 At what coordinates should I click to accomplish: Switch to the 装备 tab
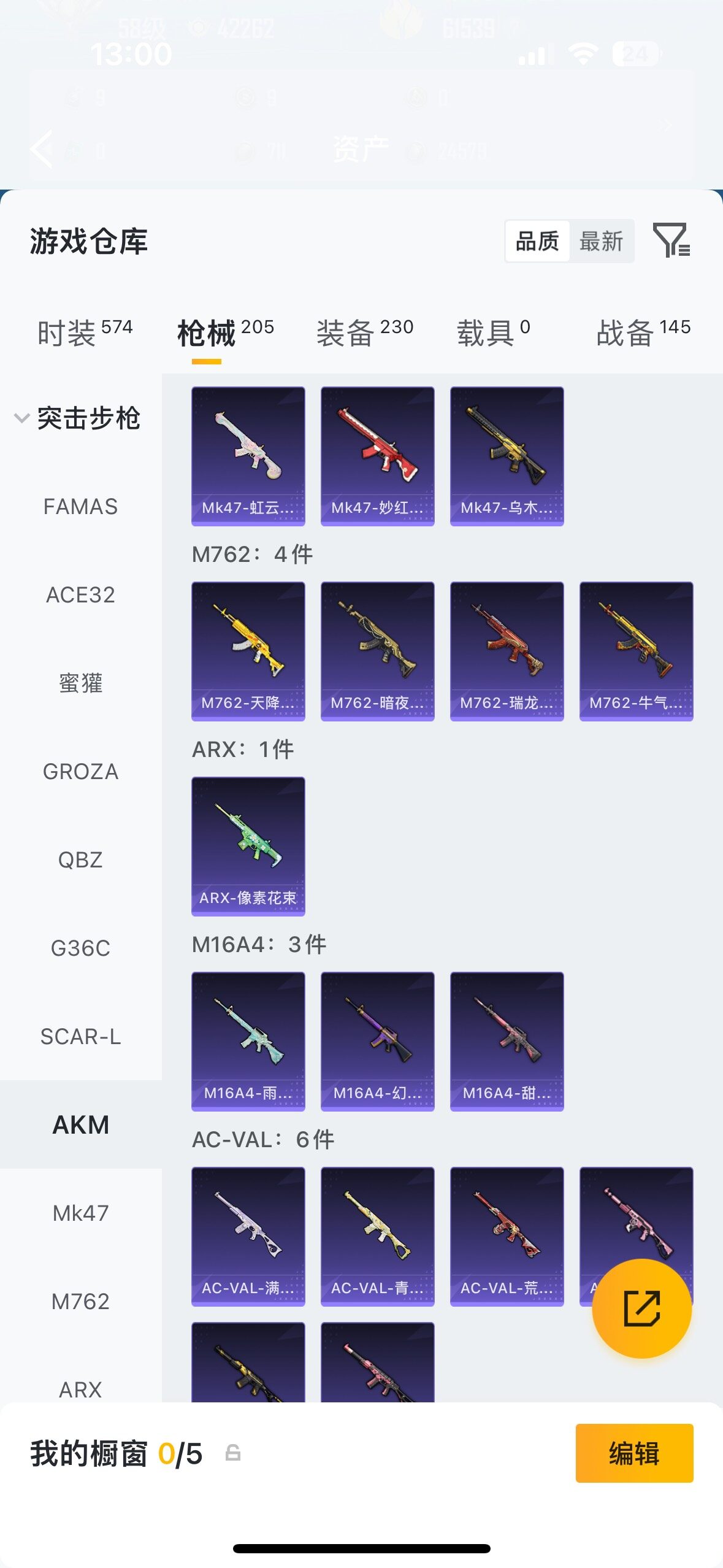[365, 332]
